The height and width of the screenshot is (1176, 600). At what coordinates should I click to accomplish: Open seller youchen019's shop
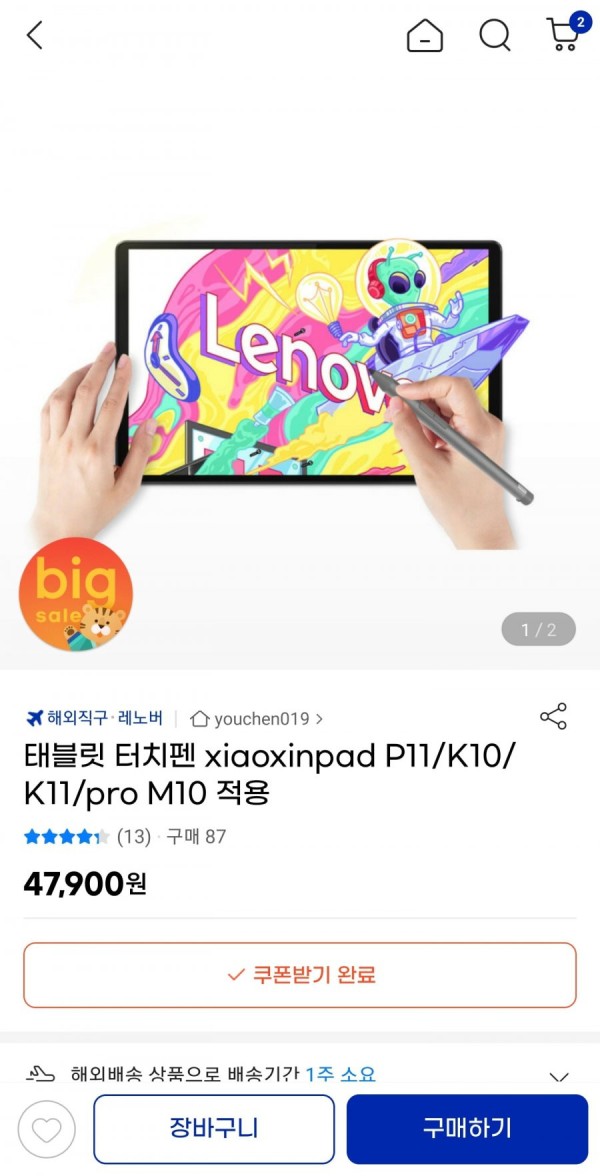257,718
